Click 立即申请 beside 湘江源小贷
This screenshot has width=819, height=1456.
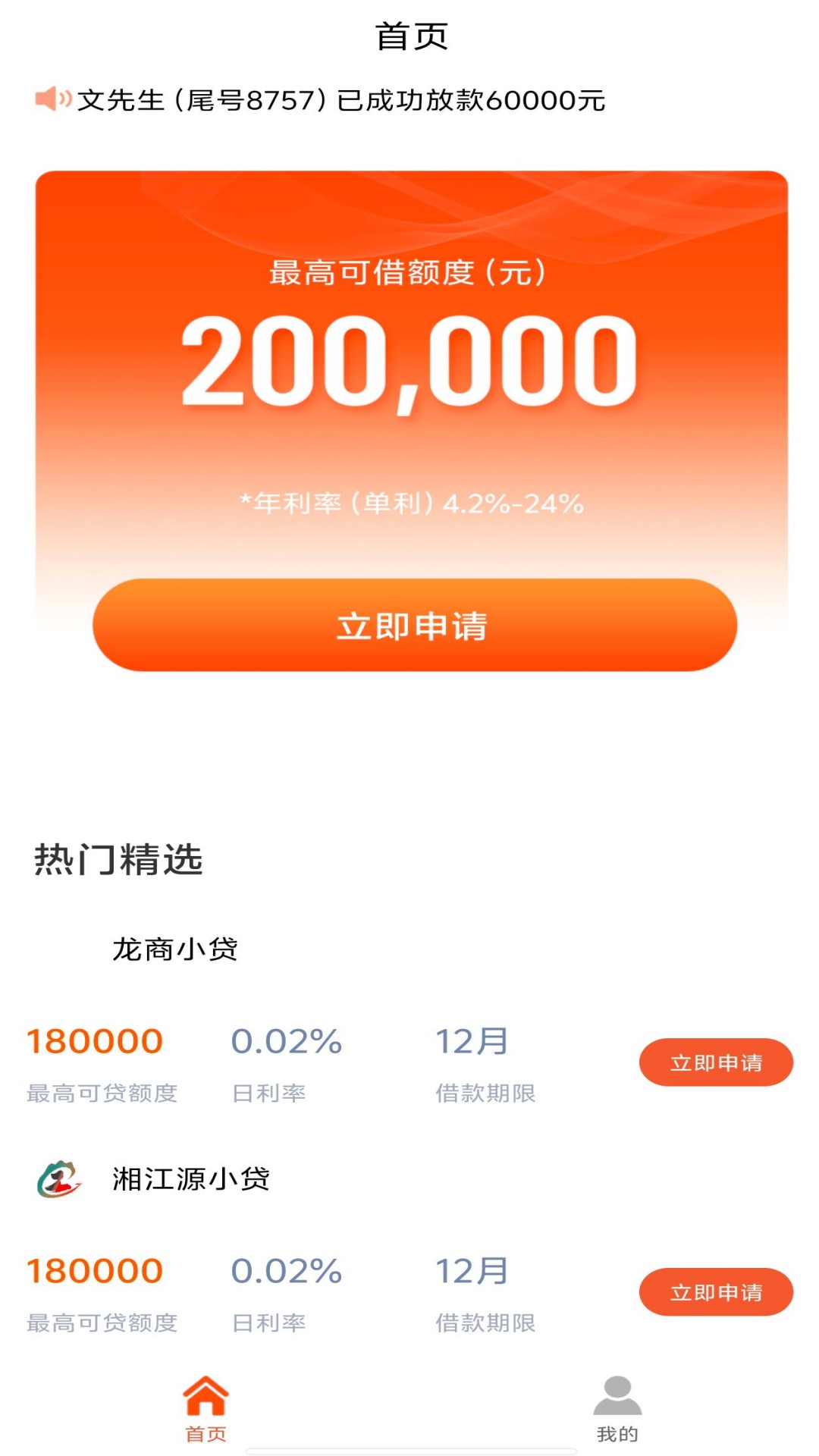coord(715,1291)
